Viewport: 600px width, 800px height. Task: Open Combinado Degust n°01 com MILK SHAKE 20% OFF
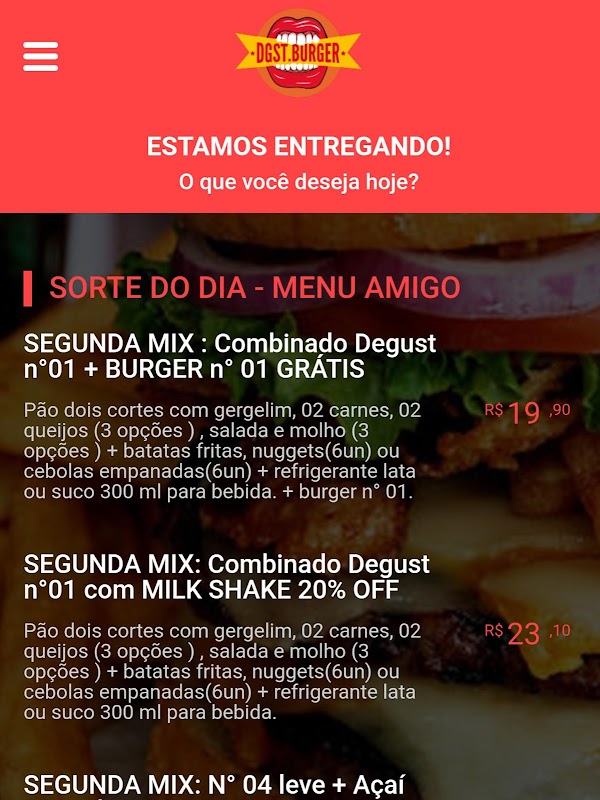(227, 577)
